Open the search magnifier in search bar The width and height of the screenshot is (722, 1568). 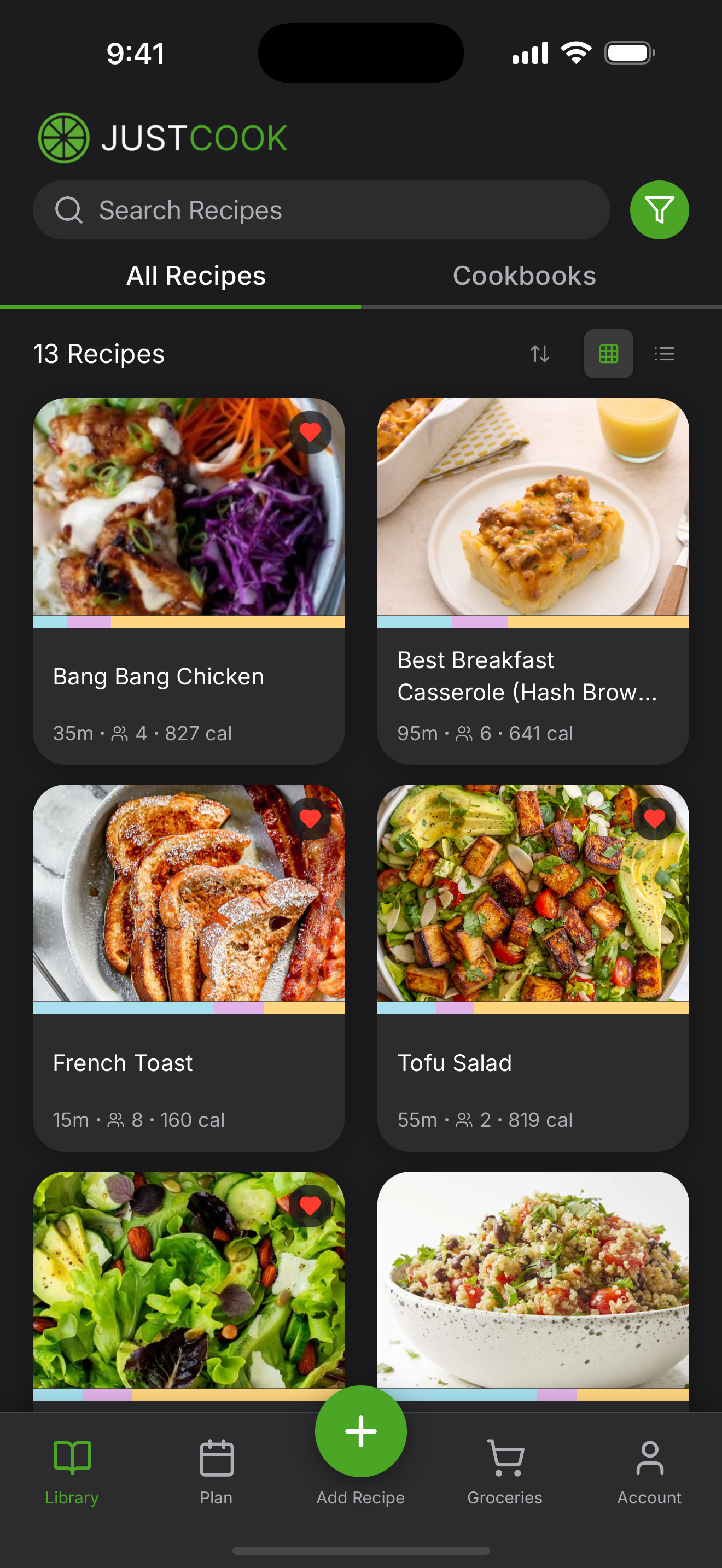point(69,210)
